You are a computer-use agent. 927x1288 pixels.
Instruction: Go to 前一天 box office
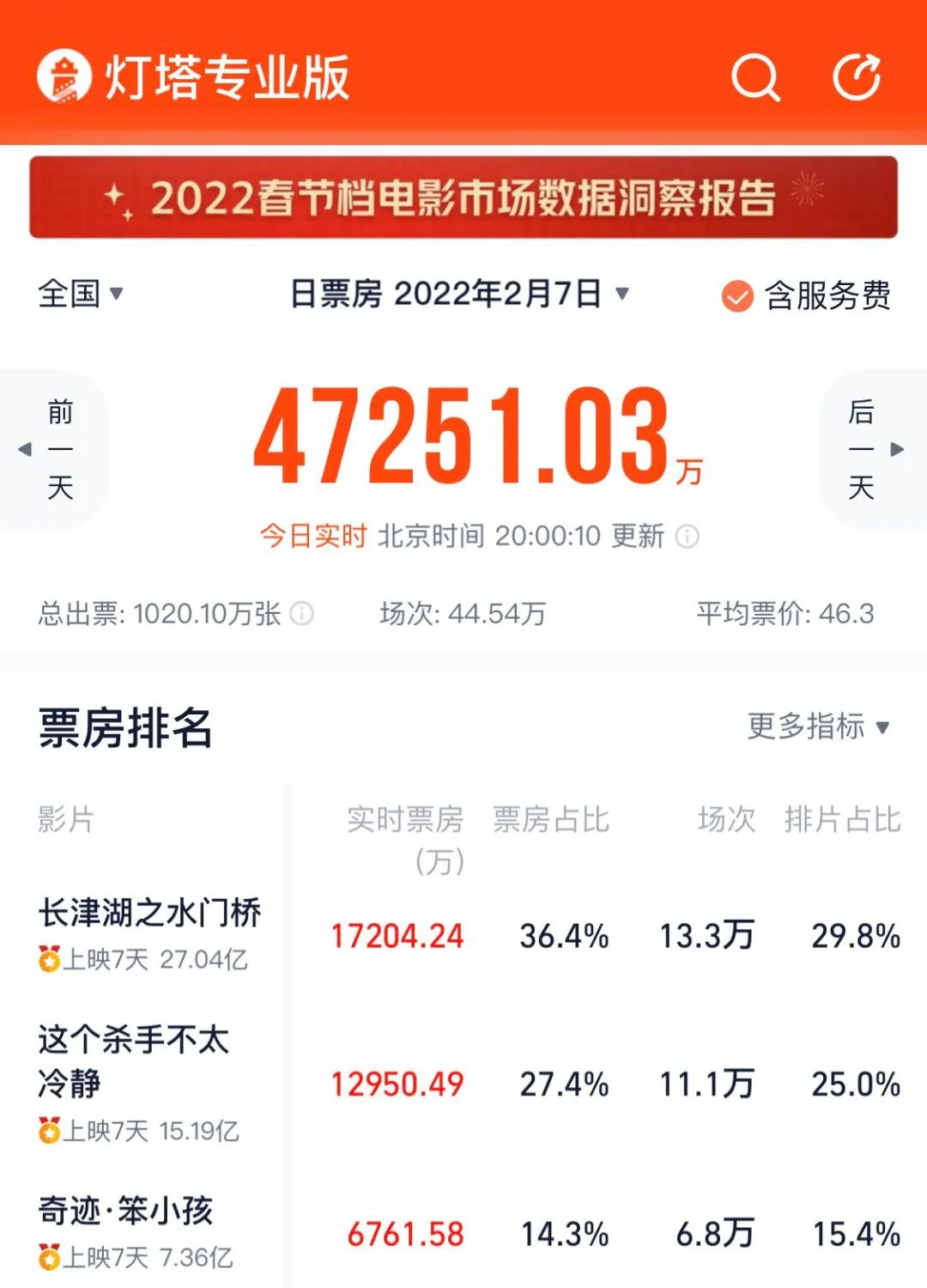(54, 449)
